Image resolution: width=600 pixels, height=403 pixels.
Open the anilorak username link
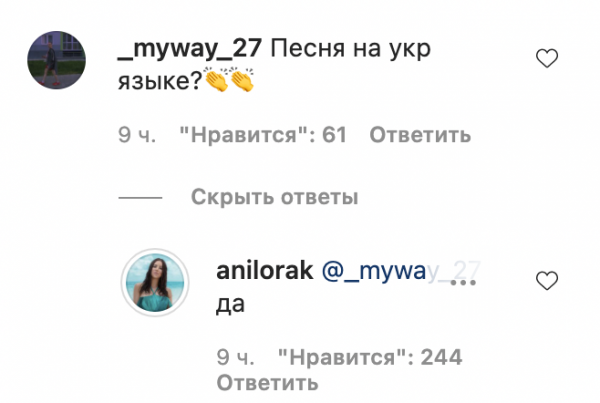(x=265, y=272)
